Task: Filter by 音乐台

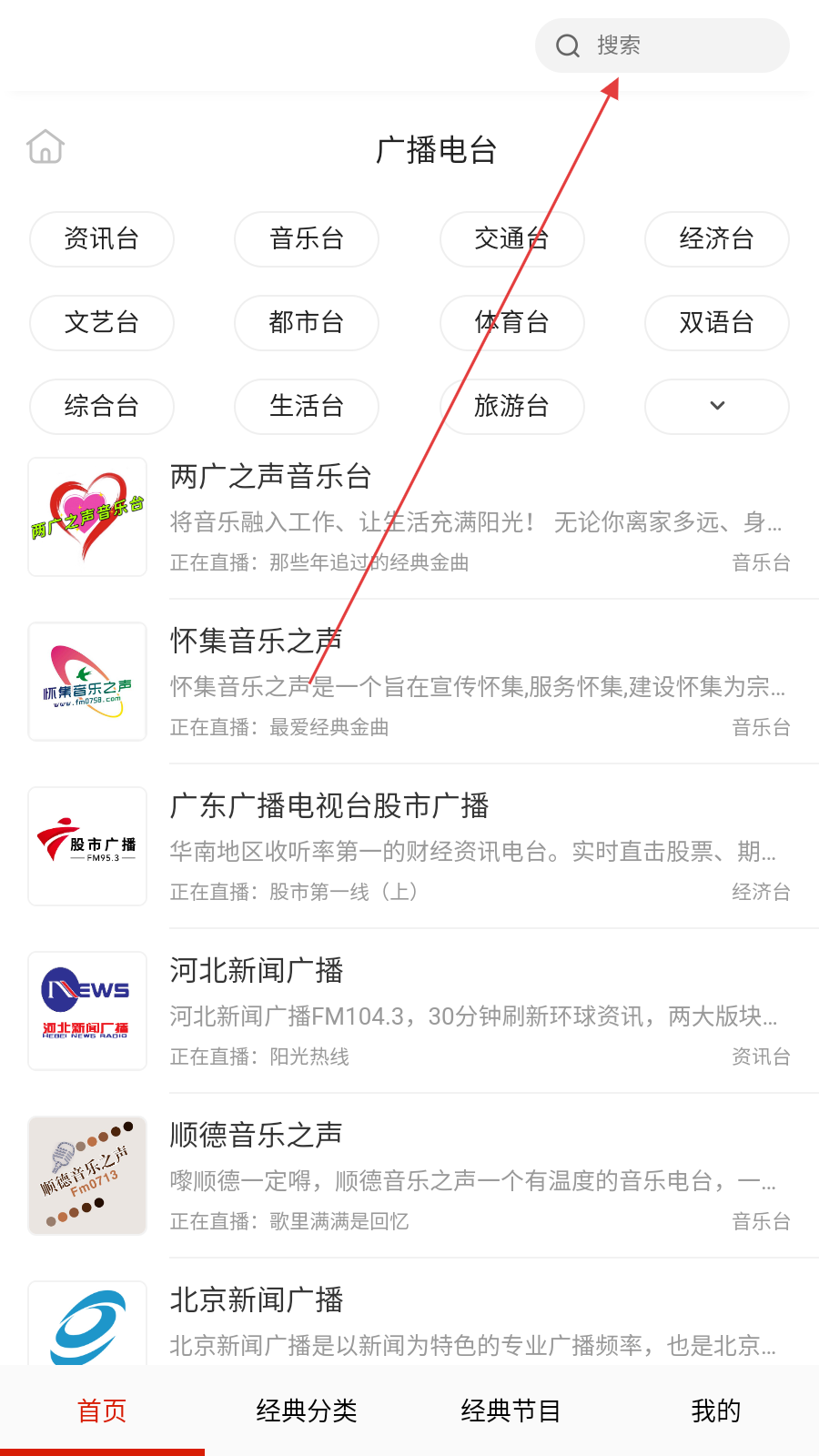Action: click(307, 239)
